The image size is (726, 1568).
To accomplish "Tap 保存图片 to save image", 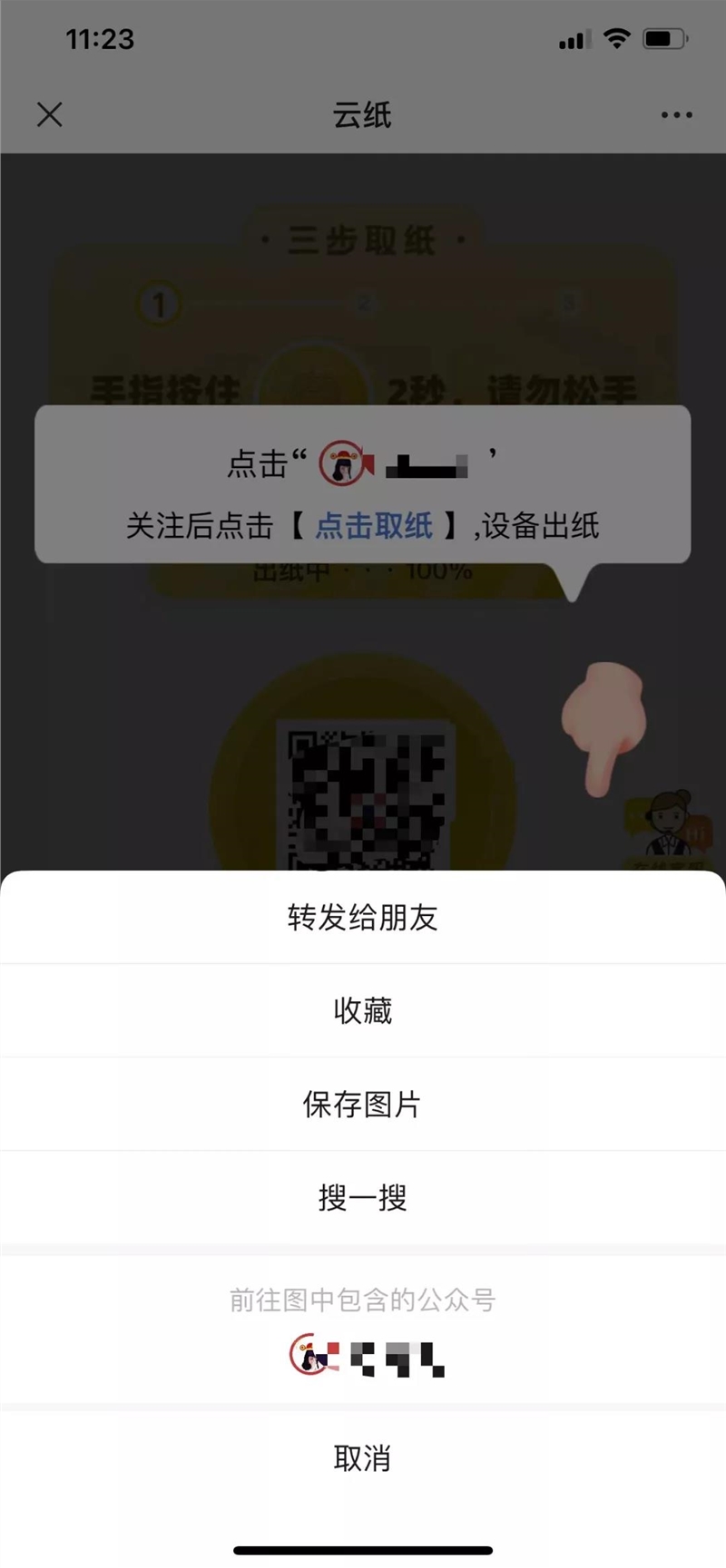I will (363, 1105).
